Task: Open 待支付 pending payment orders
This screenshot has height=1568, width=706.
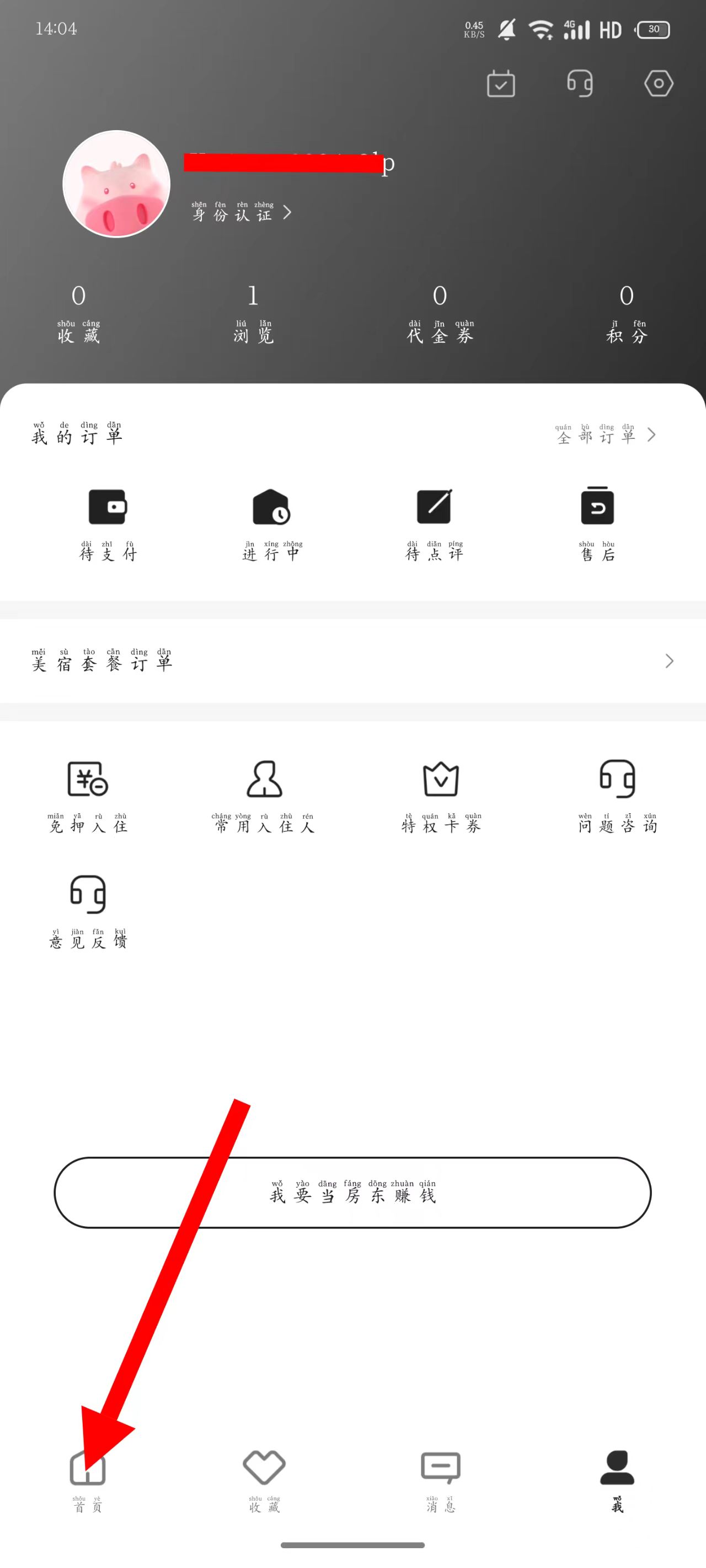Action: coord(108,523)
